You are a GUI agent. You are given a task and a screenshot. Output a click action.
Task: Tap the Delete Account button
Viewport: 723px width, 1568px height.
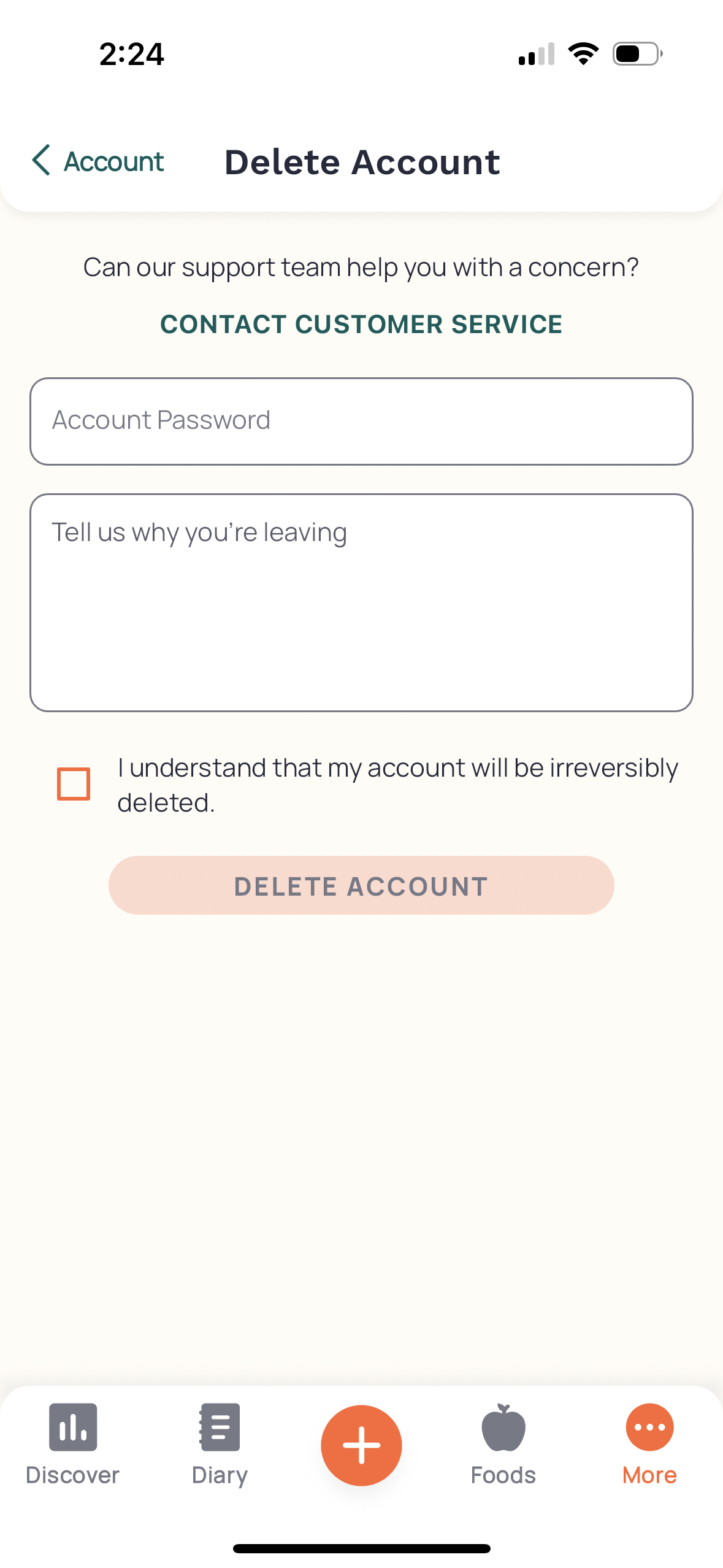[x=361, y=885]
